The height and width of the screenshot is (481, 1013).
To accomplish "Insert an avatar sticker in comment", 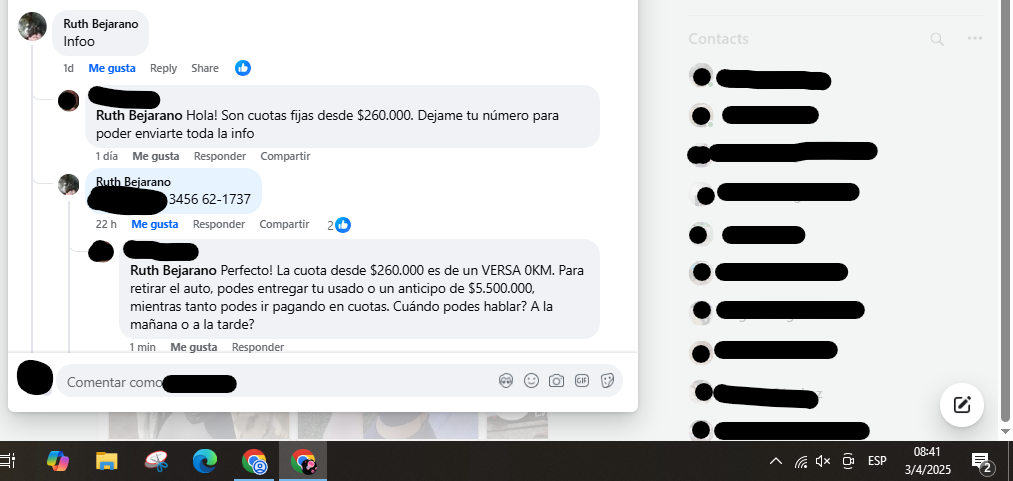I will pos(506,381).
